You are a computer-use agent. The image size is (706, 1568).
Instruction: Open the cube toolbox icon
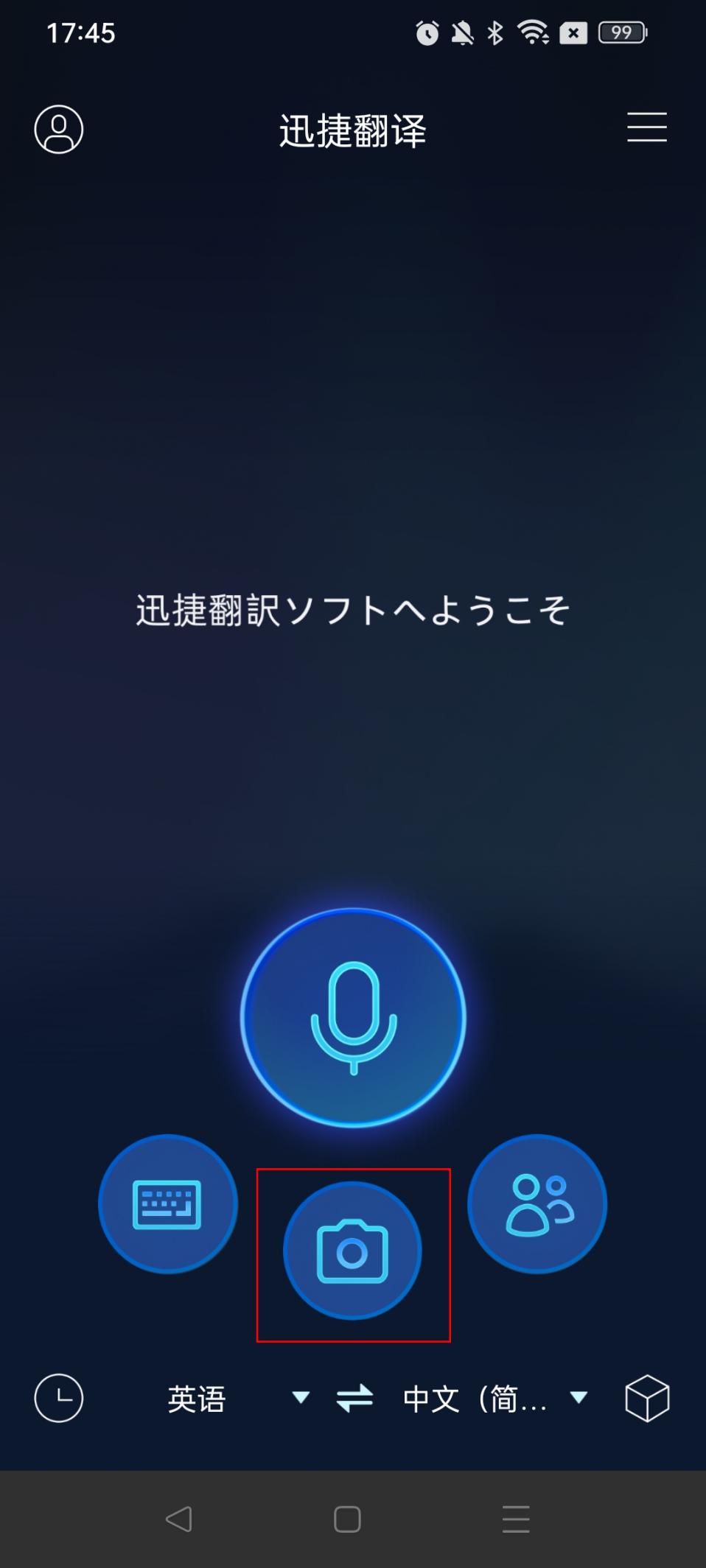tap(647, 1398)
